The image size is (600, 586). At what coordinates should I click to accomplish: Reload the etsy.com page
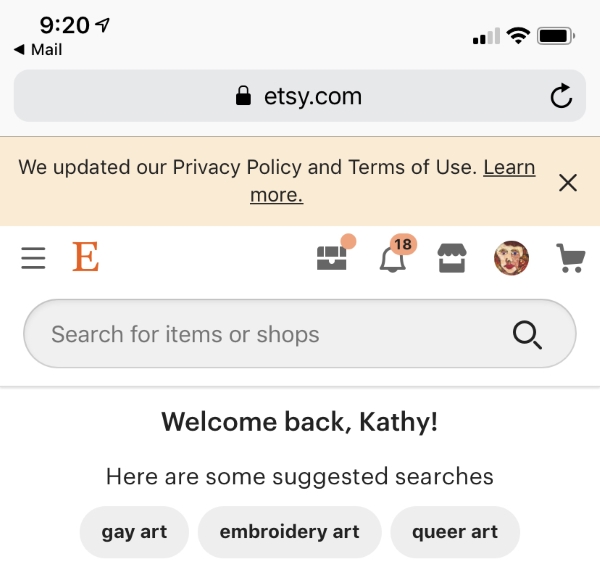pyautogui.click(x=561, y=96)
